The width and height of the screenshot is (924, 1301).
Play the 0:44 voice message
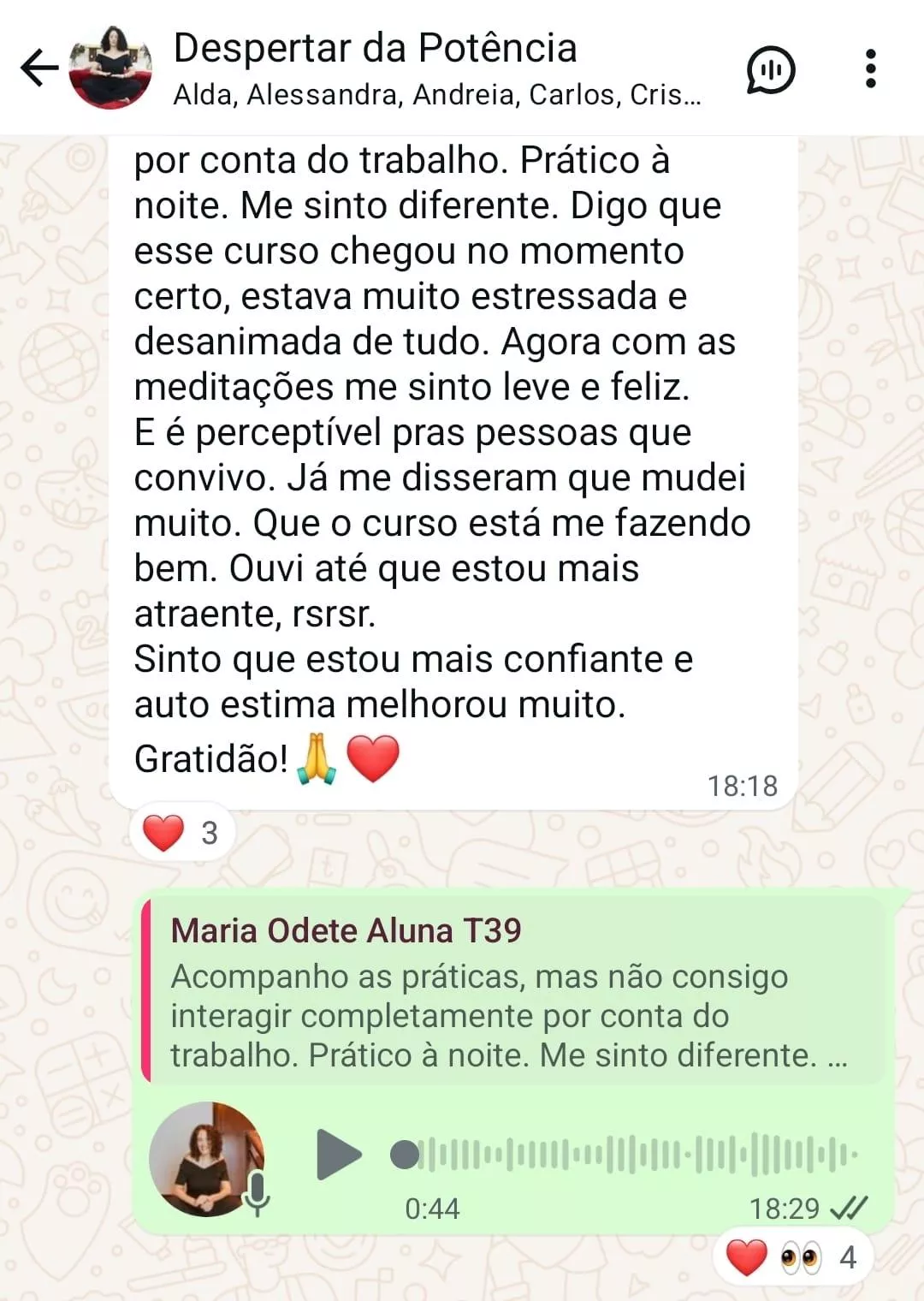(338, 1155)
